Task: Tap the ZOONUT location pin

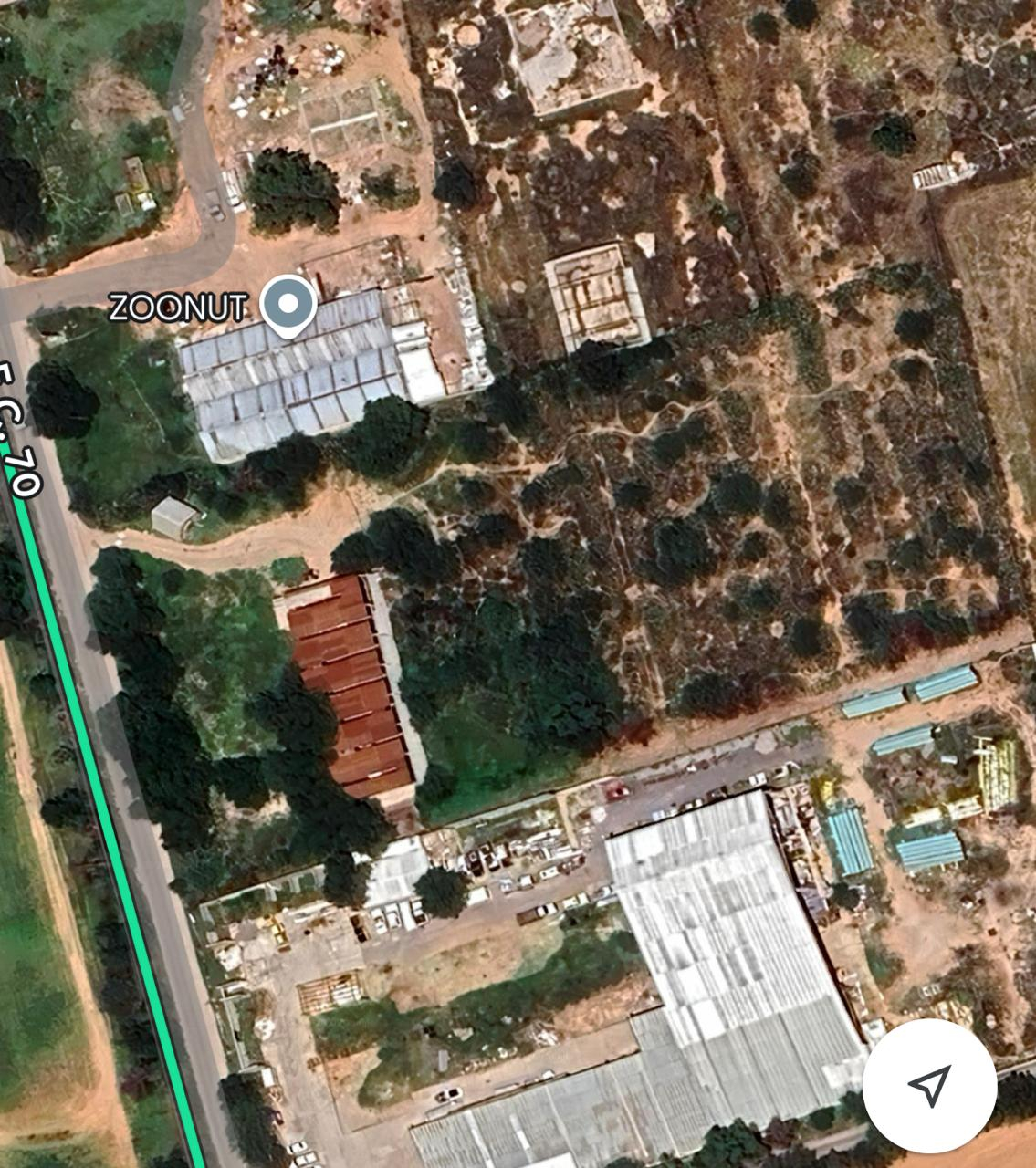Action: coord(288,306)
